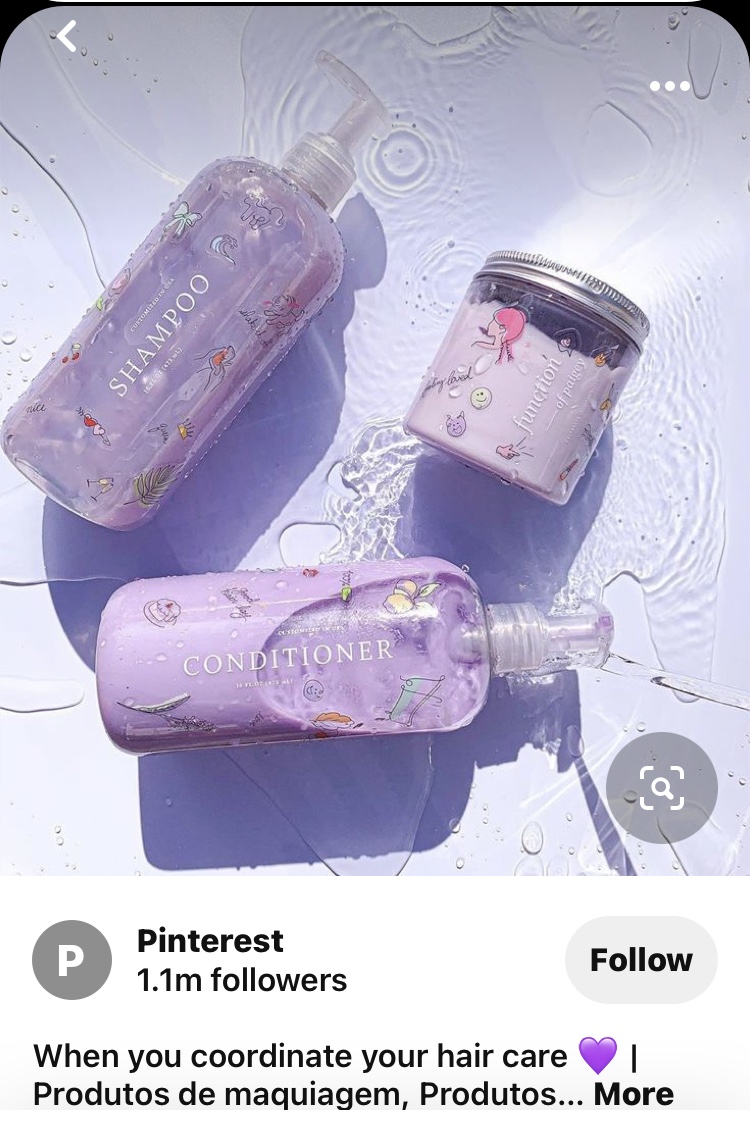Open the Pinterest profile avatar
Viewport: 750px width, 1121px height.
coord(72,960)
